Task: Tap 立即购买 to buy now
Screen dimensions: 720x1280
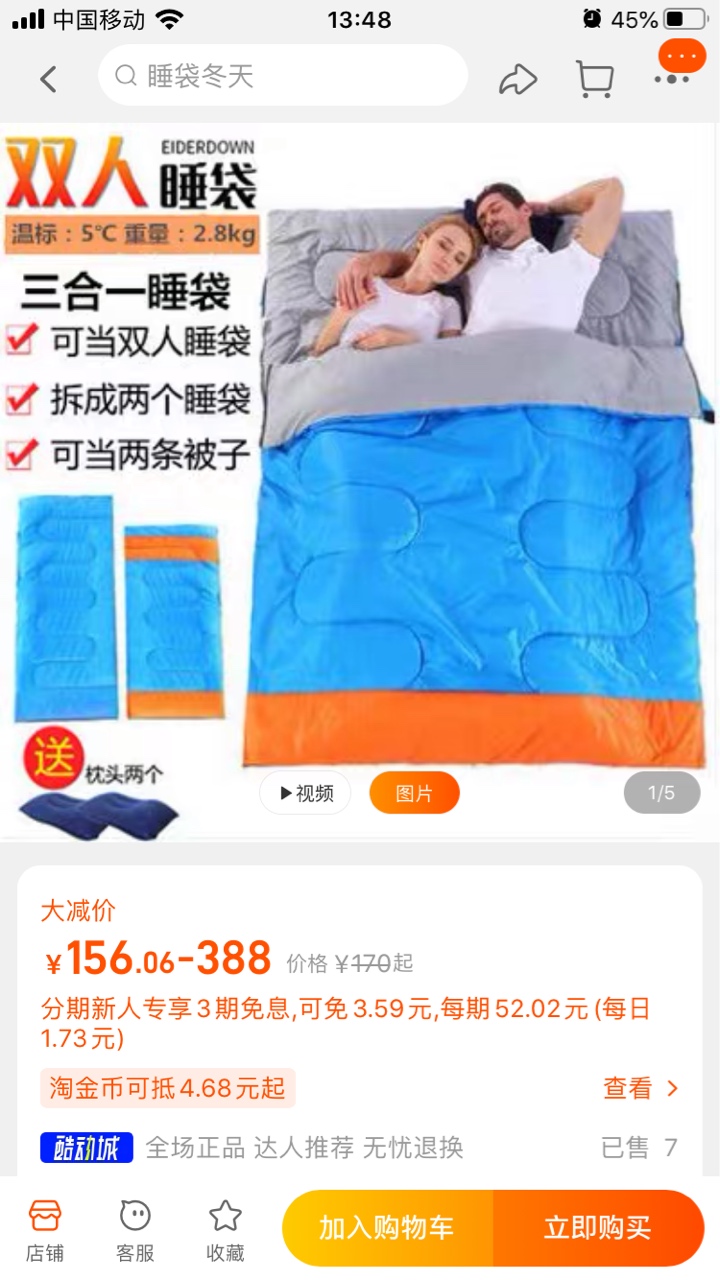Action: point(598,1228)
